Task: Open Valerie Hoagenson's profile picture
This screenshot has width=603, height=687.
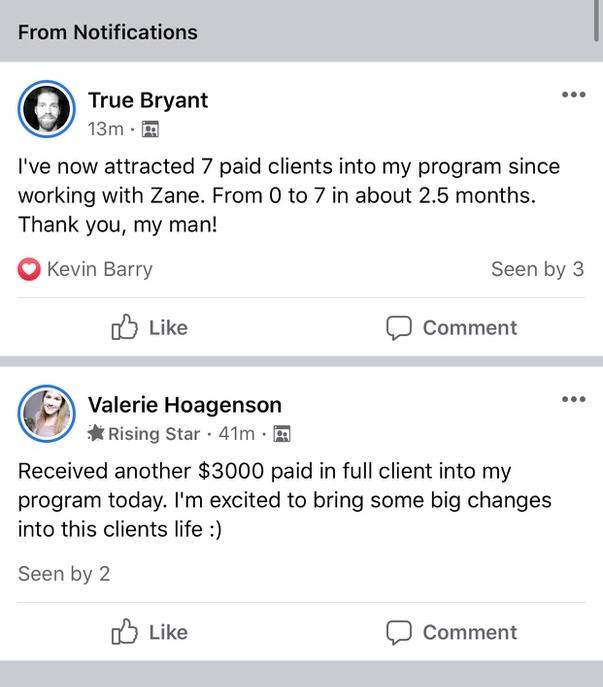Action: (46, 414)
